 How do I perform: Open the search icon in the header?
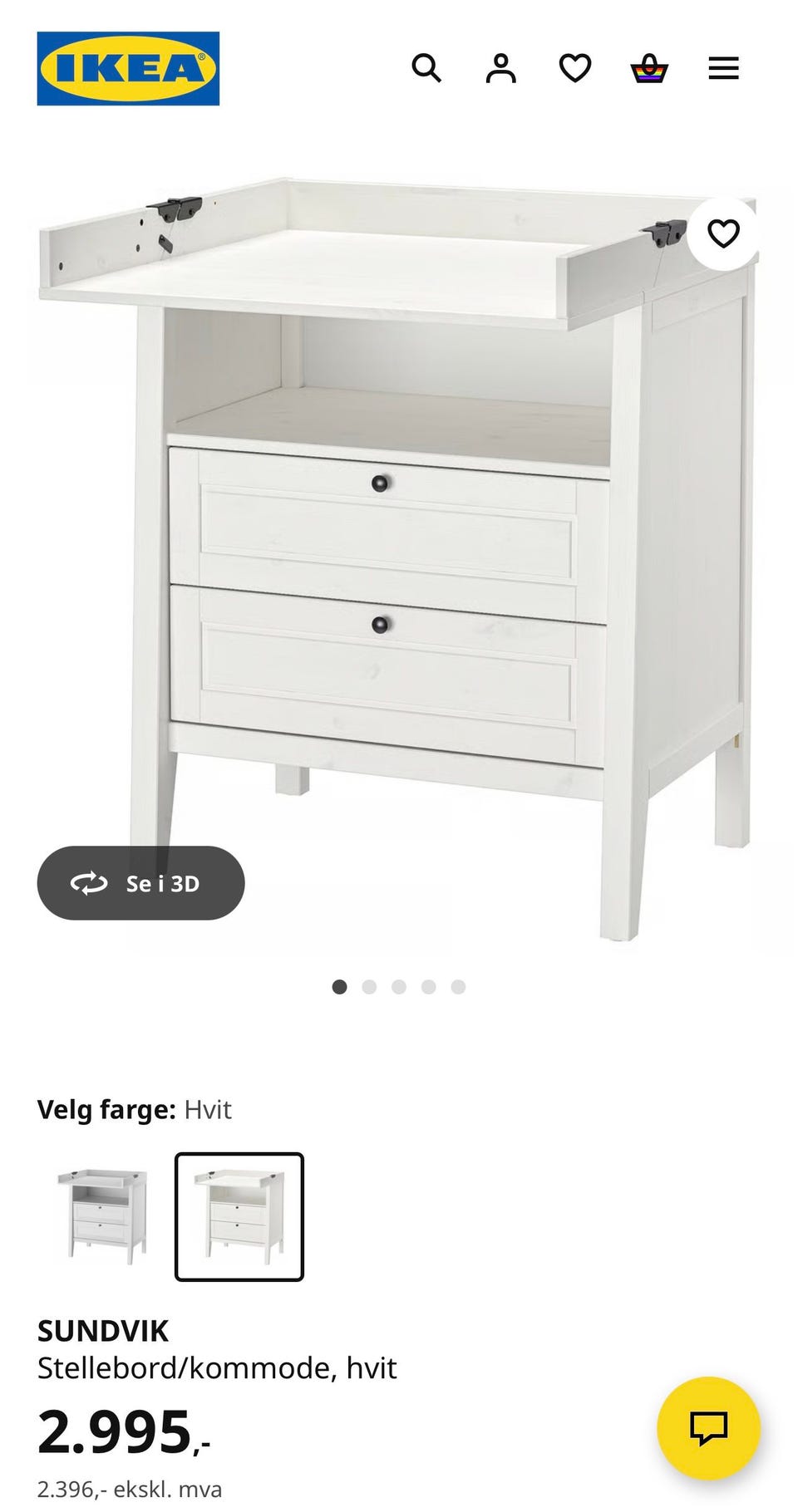426,68
